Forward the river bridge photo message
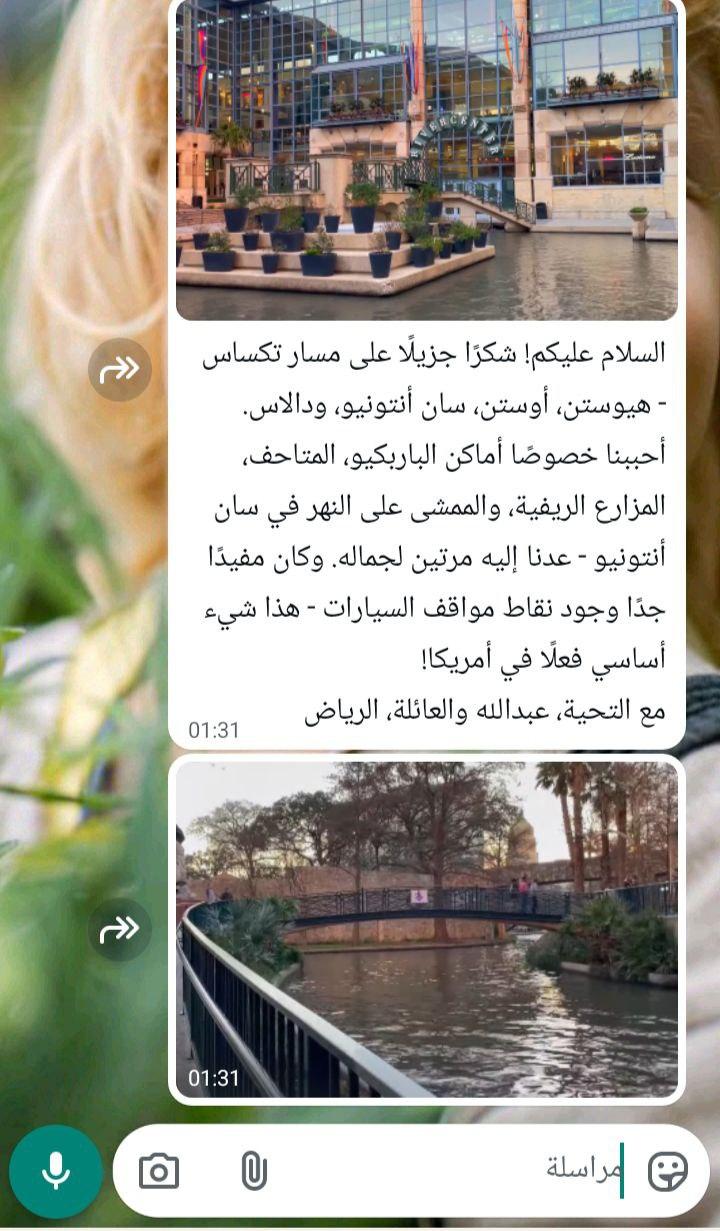The image size is (720, 1231). click(120, 929)
